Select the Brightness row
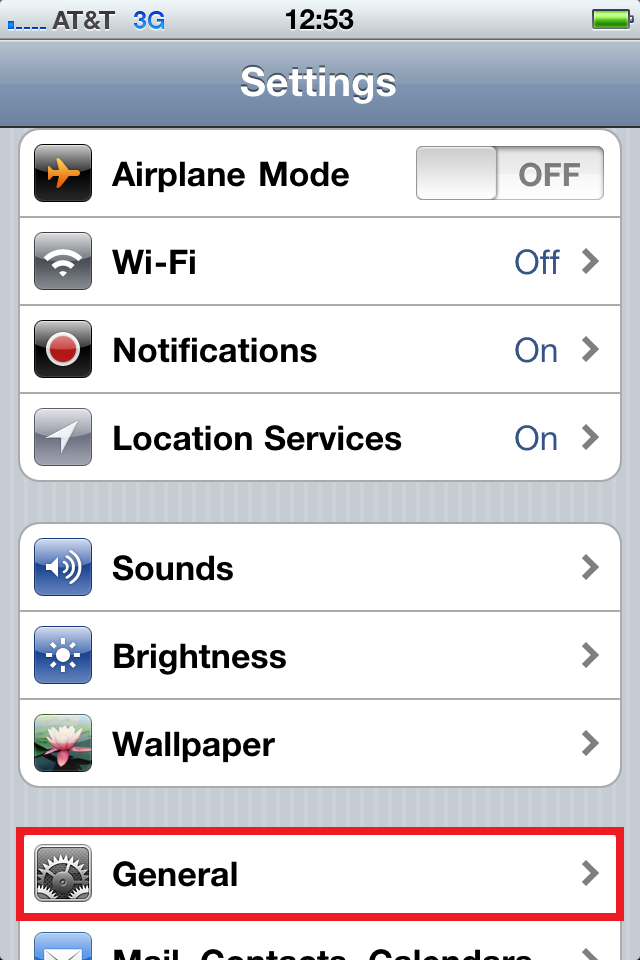This screenshot has height=960, width=640. pyautogui.click(x=320, y=656)
